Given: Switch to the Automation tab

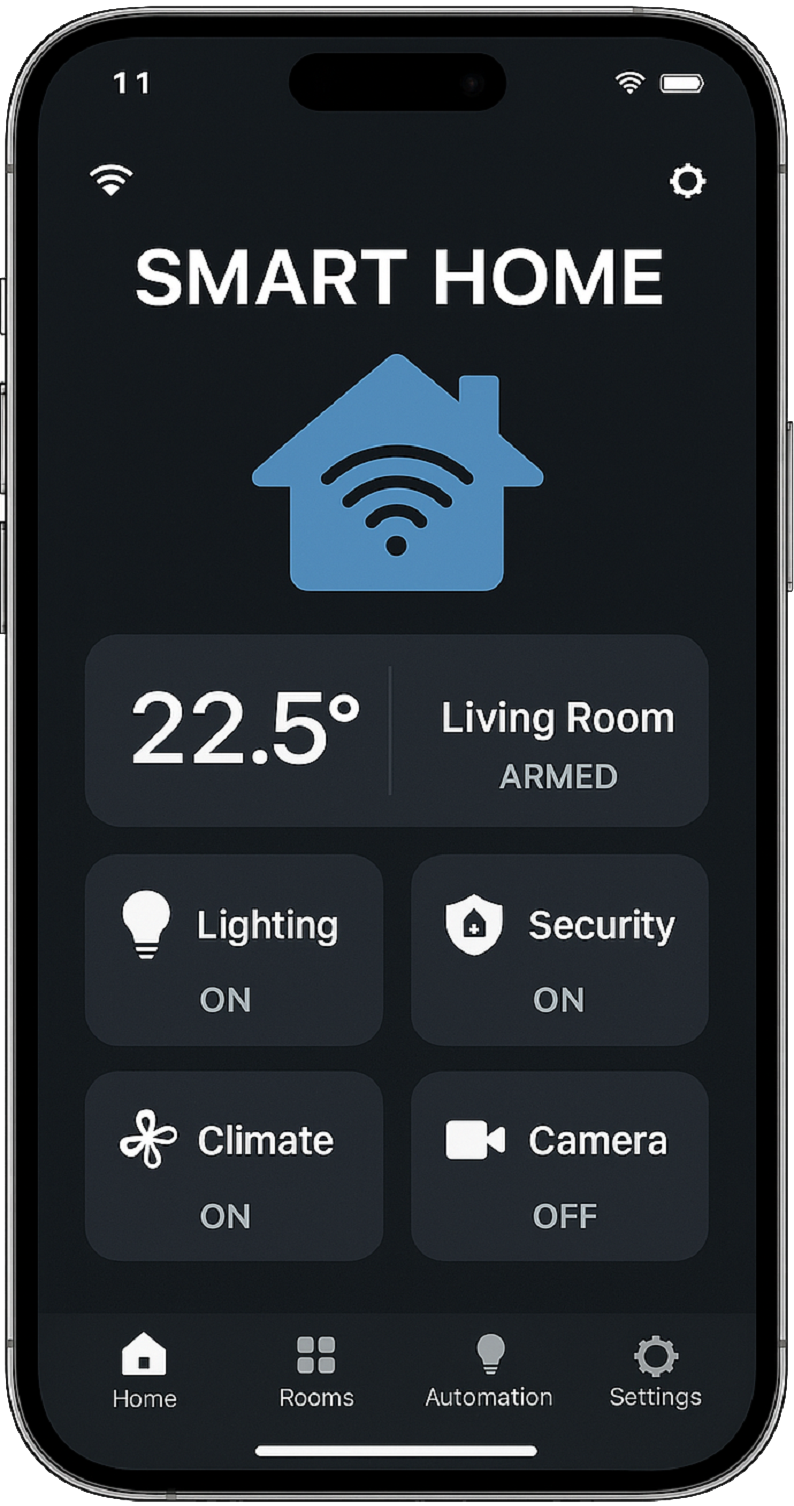Looking at the screenshot, I should pos(489,1371).
